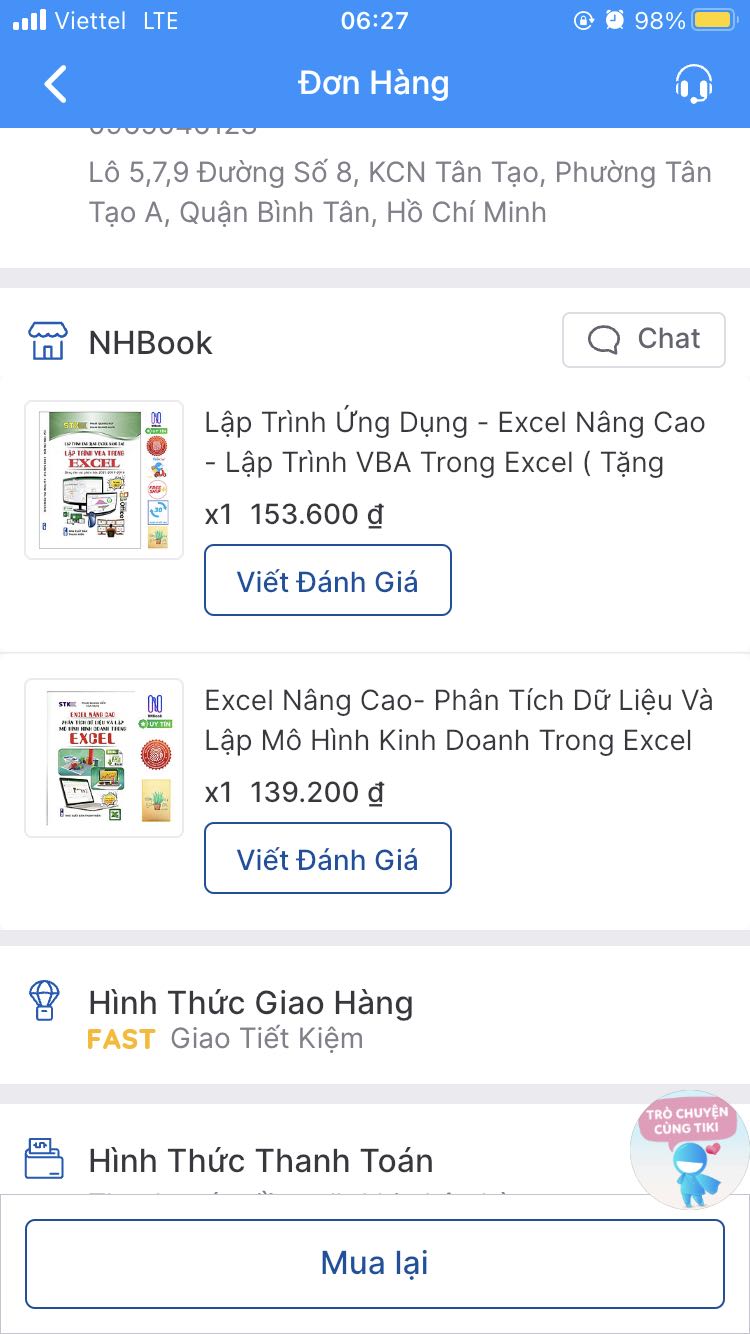Tap the back arrow in the header
Image resolution: width=750 pixels, height=1334 pixels.
tap(55, 84)
